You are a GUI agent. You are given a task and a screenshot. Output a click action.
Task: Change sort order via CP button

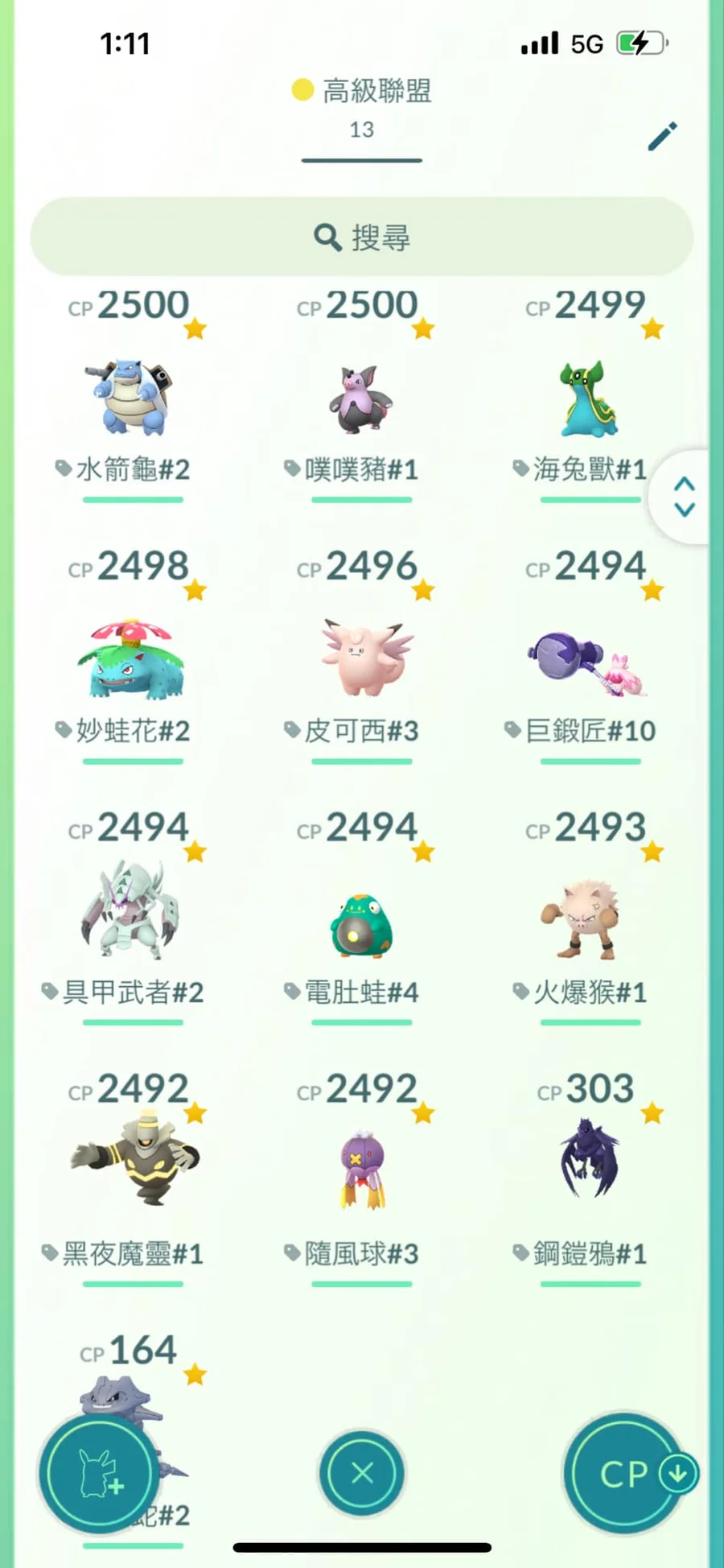click(627, 1475)
